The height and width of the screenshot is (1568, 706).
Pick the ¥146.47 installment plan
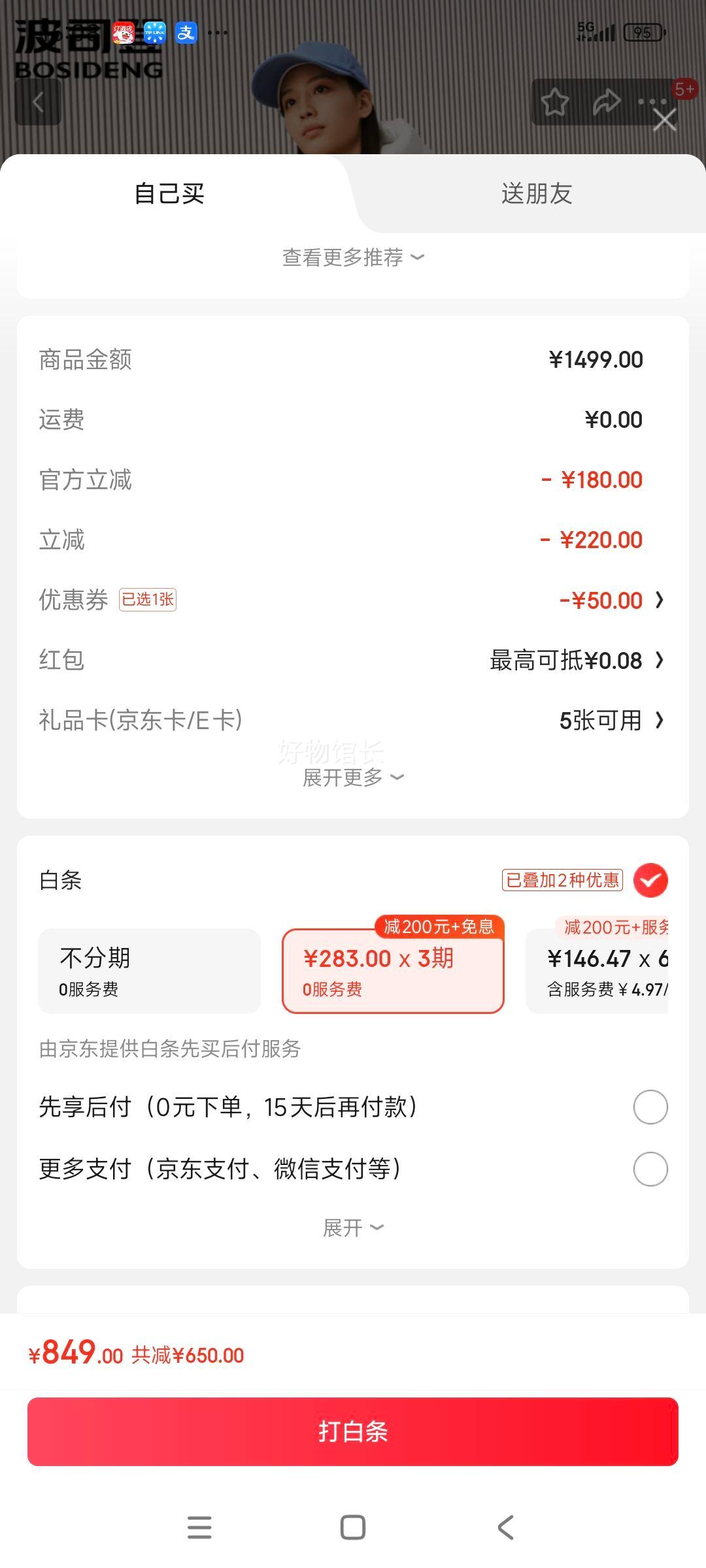pos(597,972)
